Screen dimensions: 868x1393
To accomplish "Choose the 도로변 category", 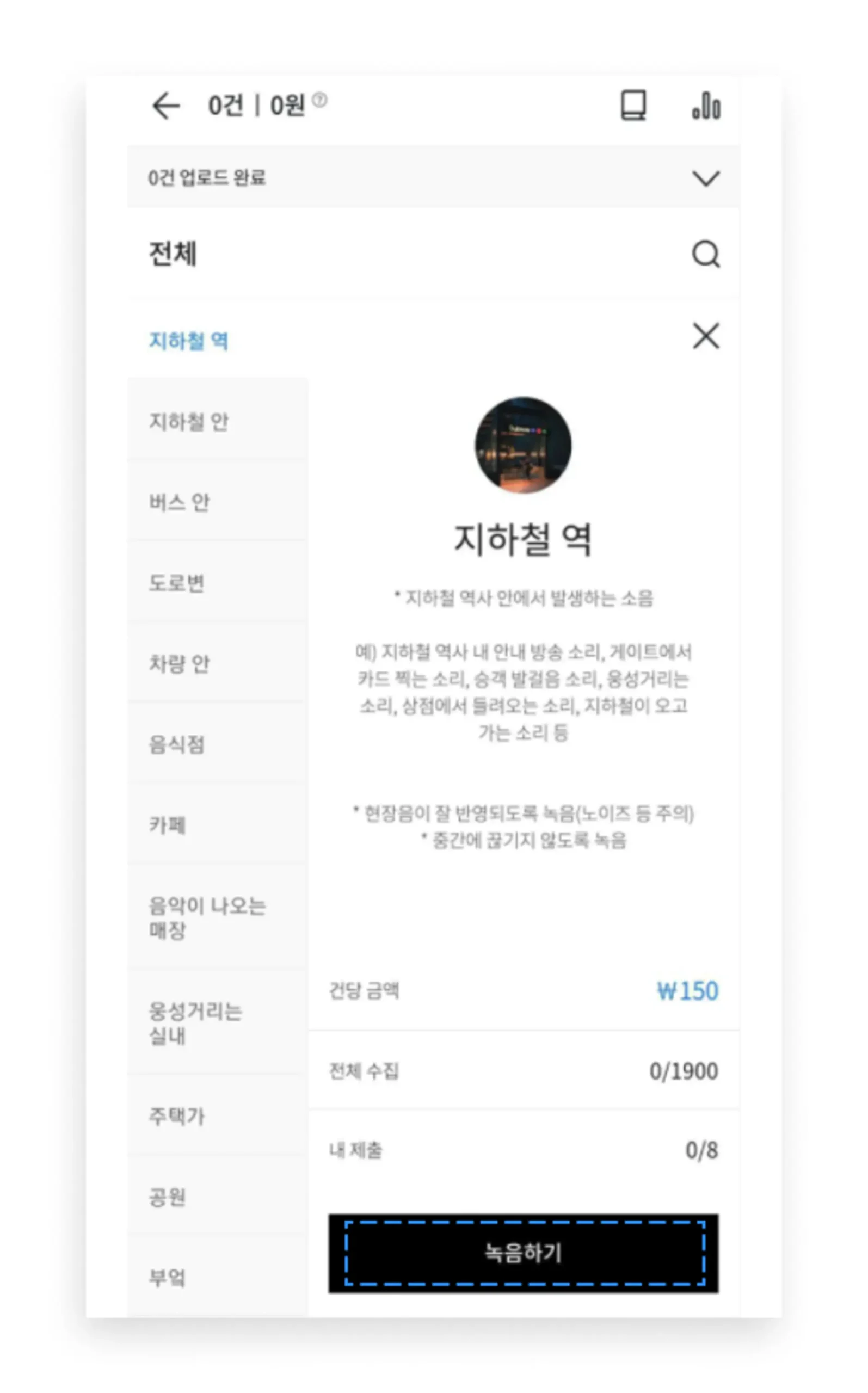I will 177,583.
